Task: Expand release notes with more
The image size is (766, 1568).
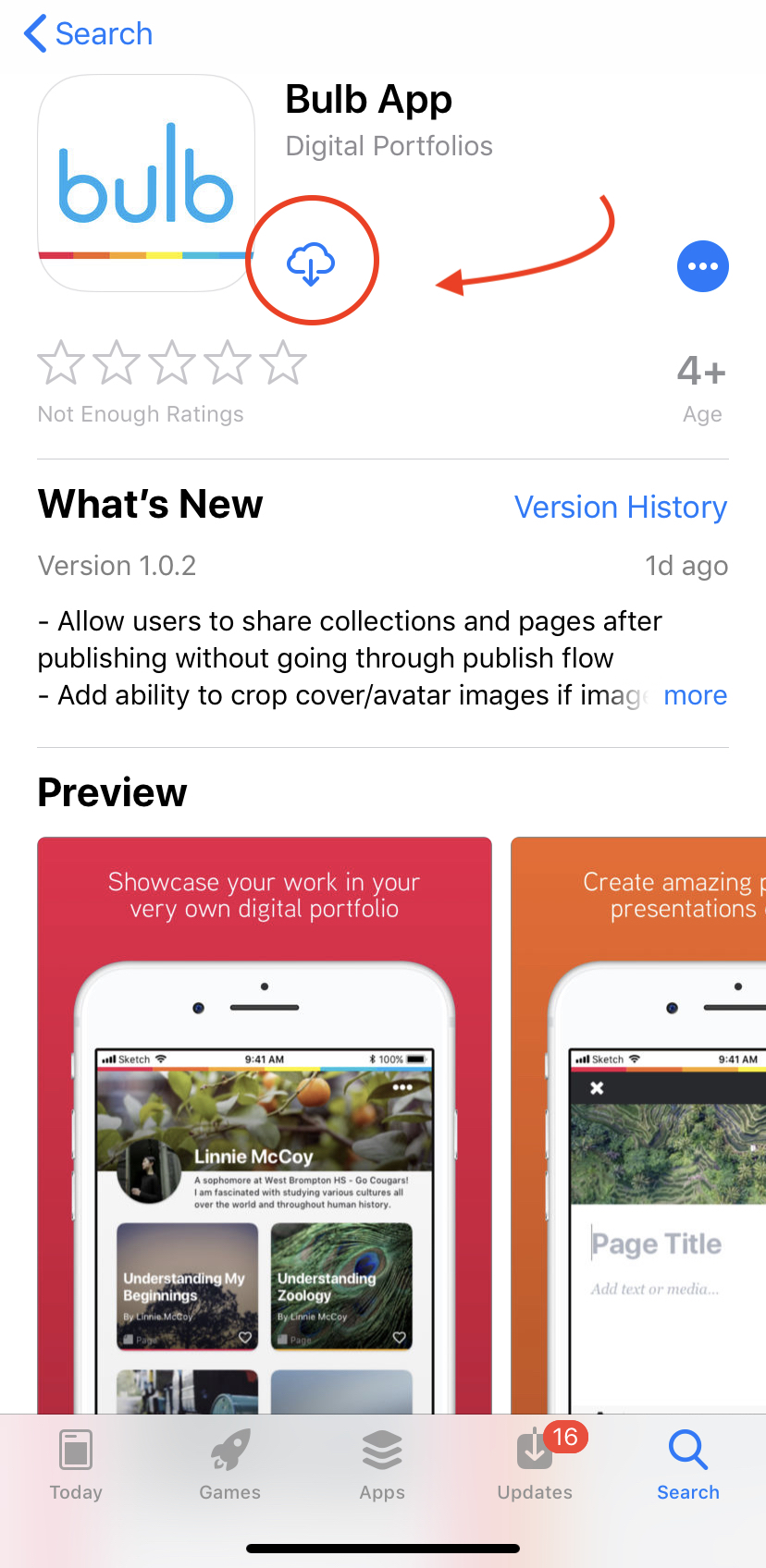Action: [696, 695]
